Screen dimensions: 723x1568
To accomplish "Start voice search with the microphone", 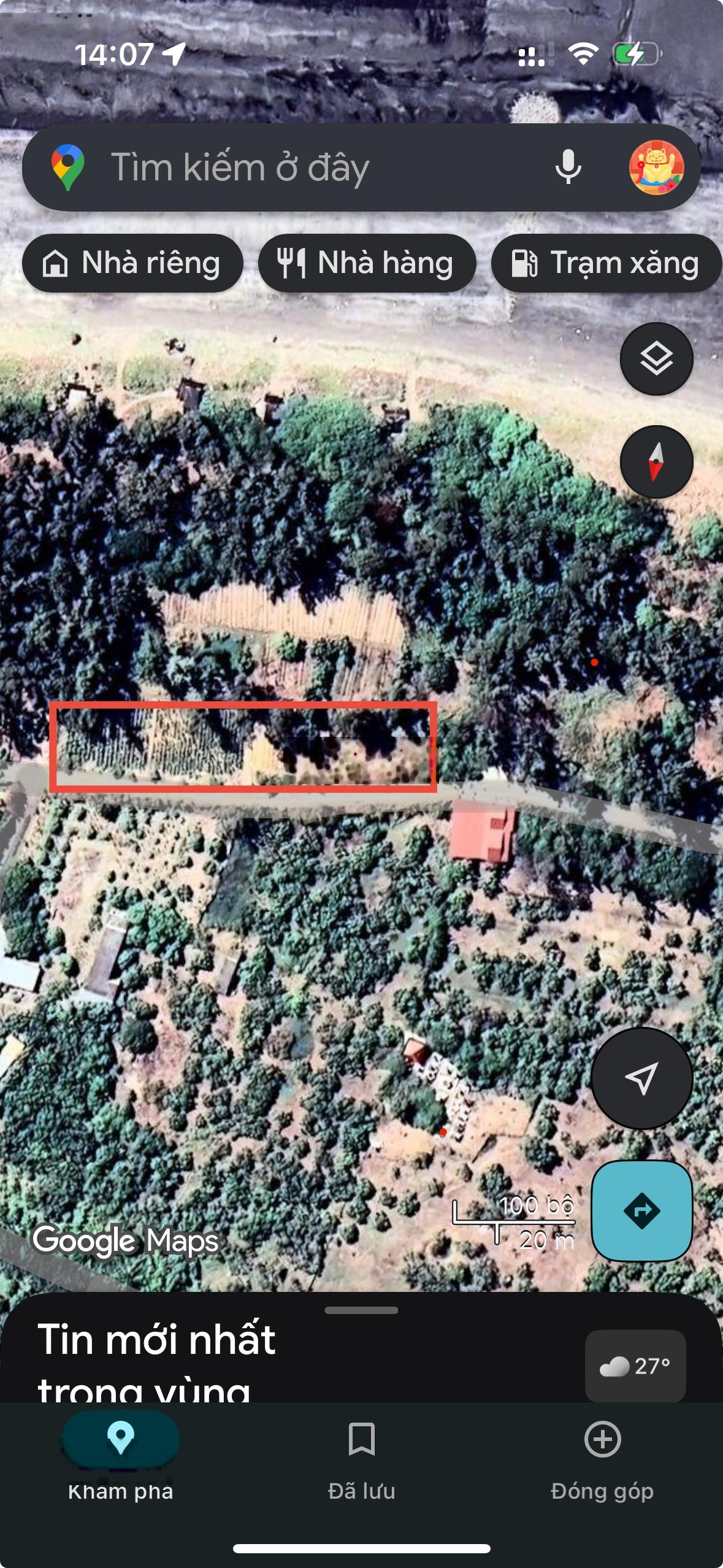I will (568, 167).
